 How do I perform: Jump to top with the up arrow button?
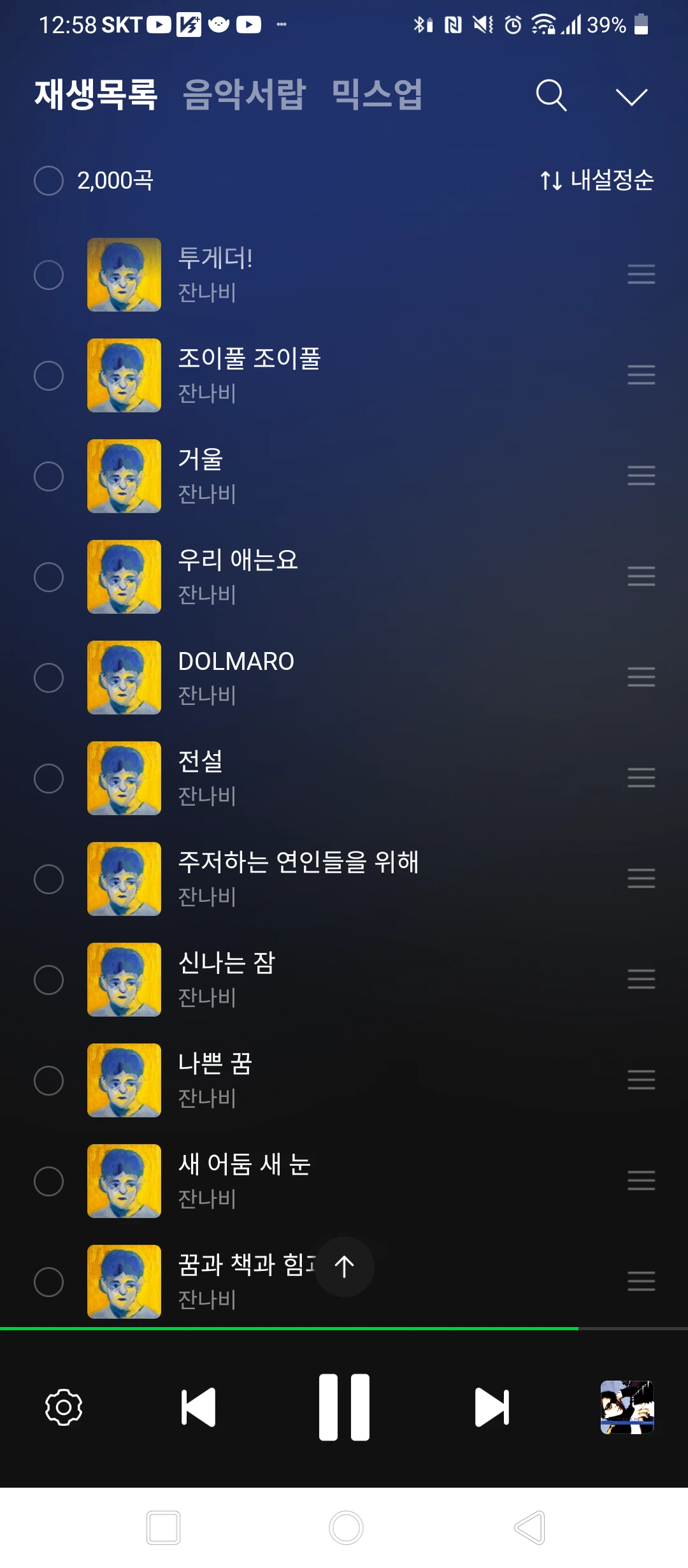[x=344, y=1267]
